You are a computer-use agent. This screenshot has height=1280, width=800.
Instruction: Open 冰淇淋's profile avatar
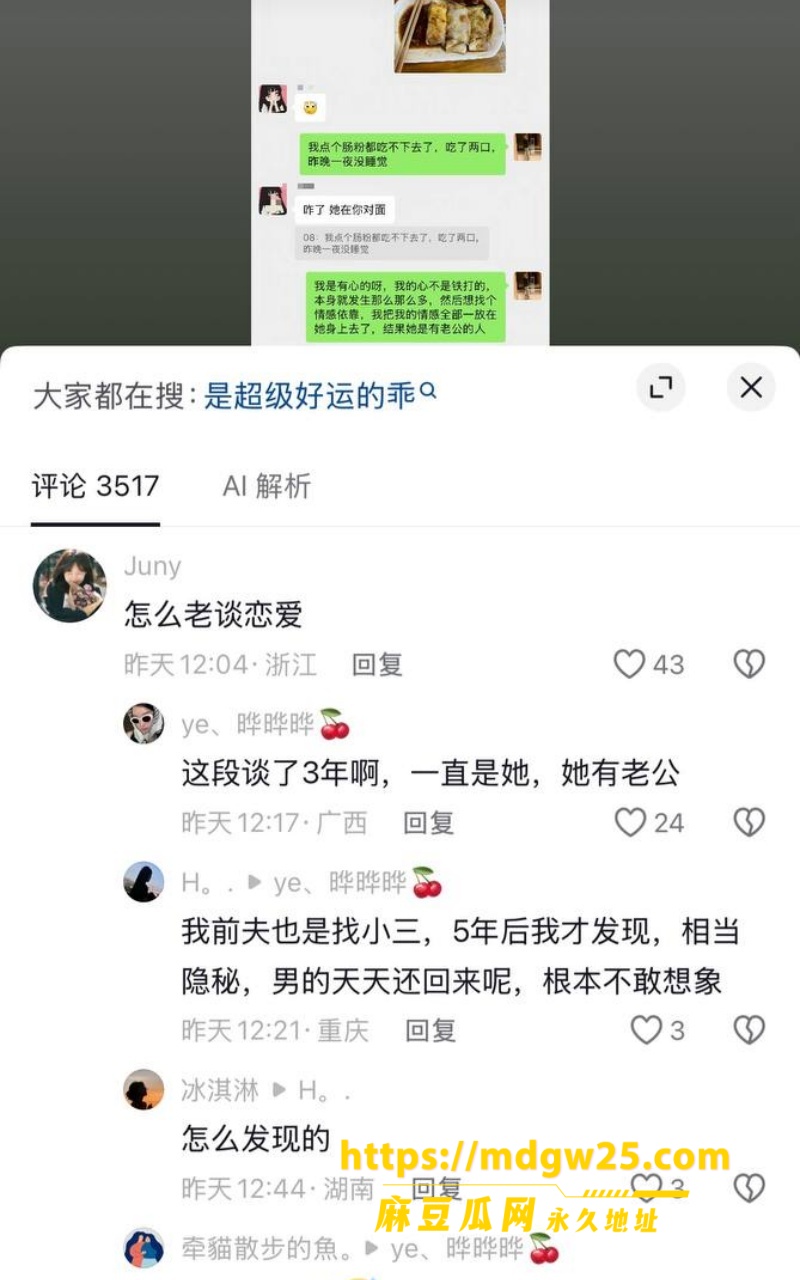coord(144,1090)
